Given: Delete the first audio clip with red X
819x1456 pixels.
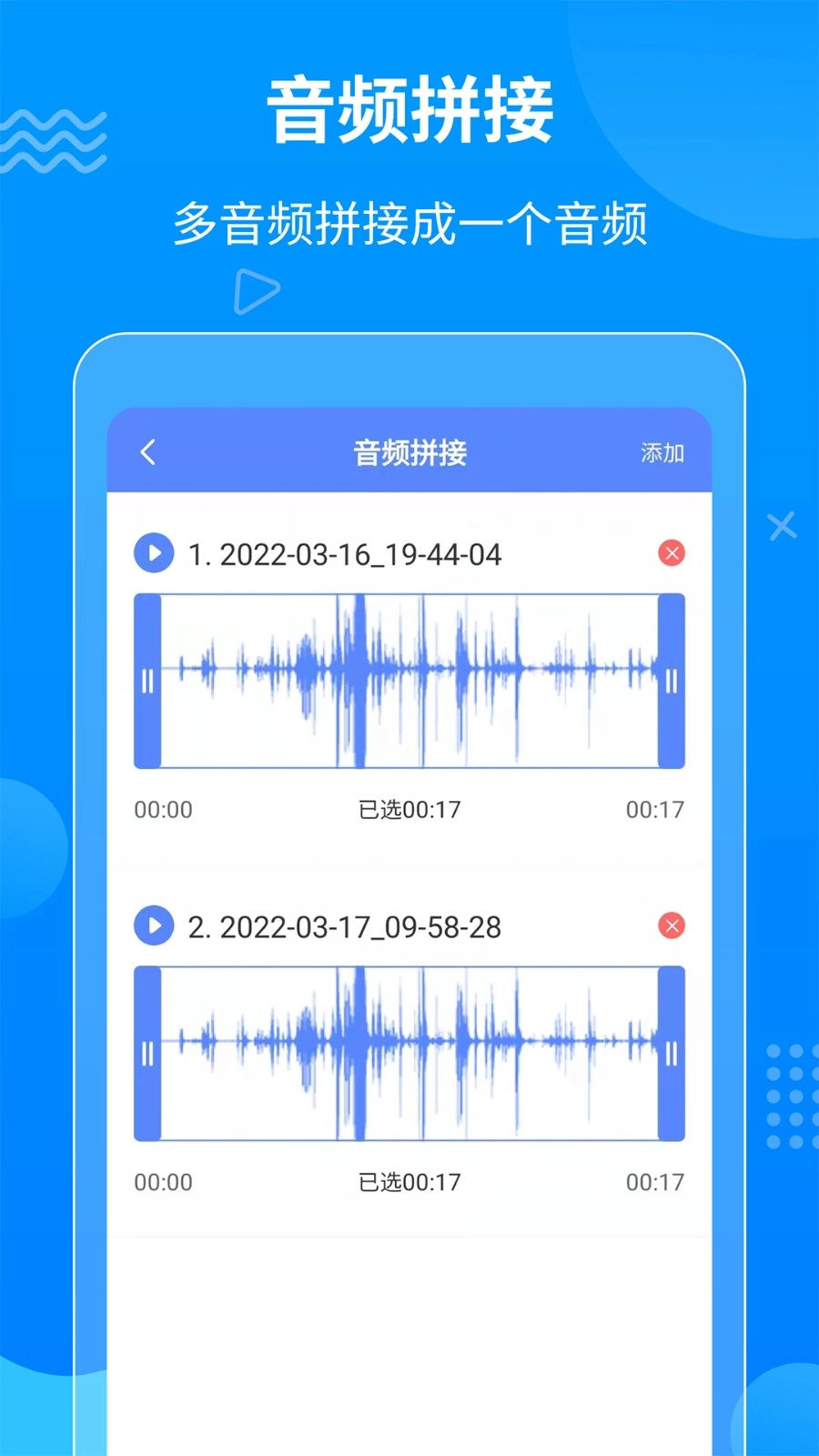Looking at the screenshot, I should [671, 552].
